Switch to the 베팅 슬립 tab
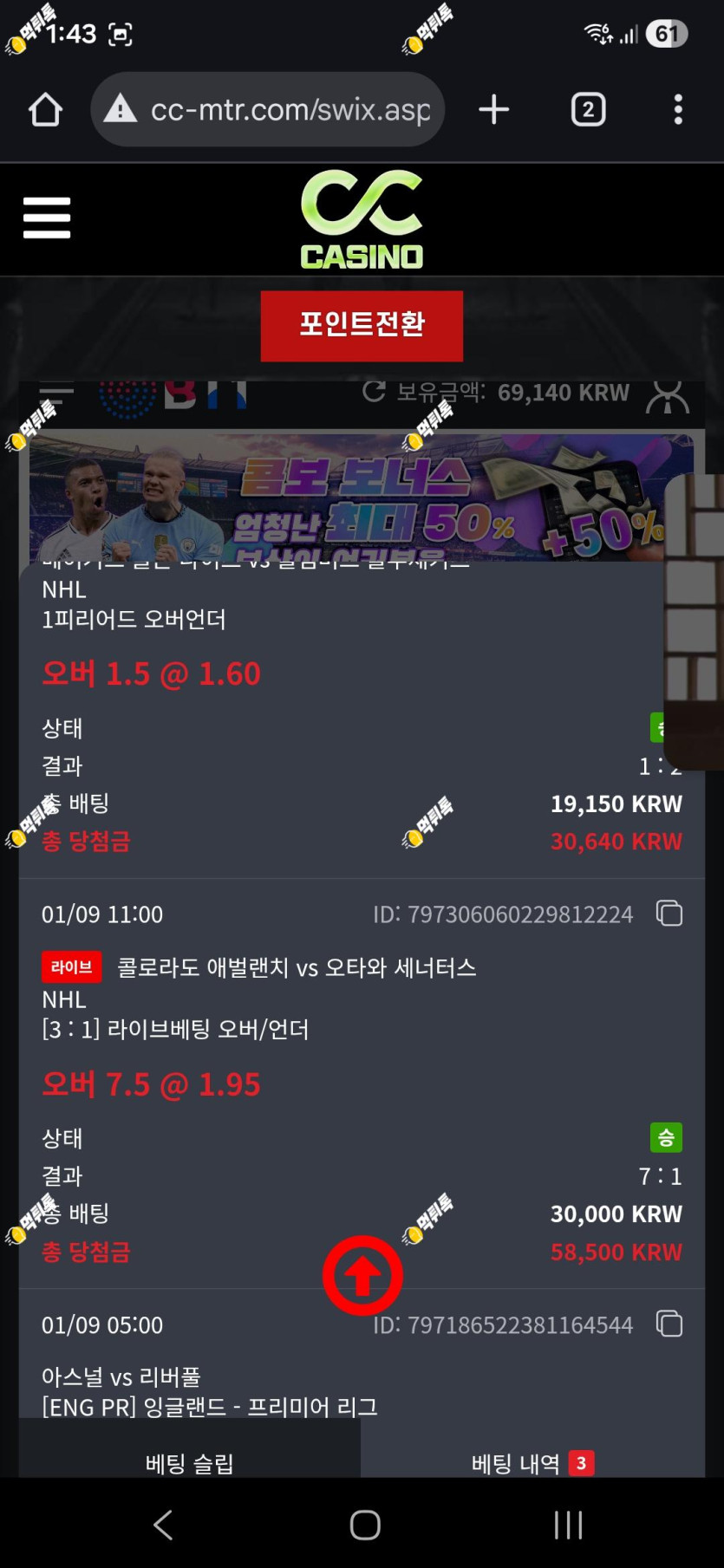The image size is (724, 1568). [189, 1463]
